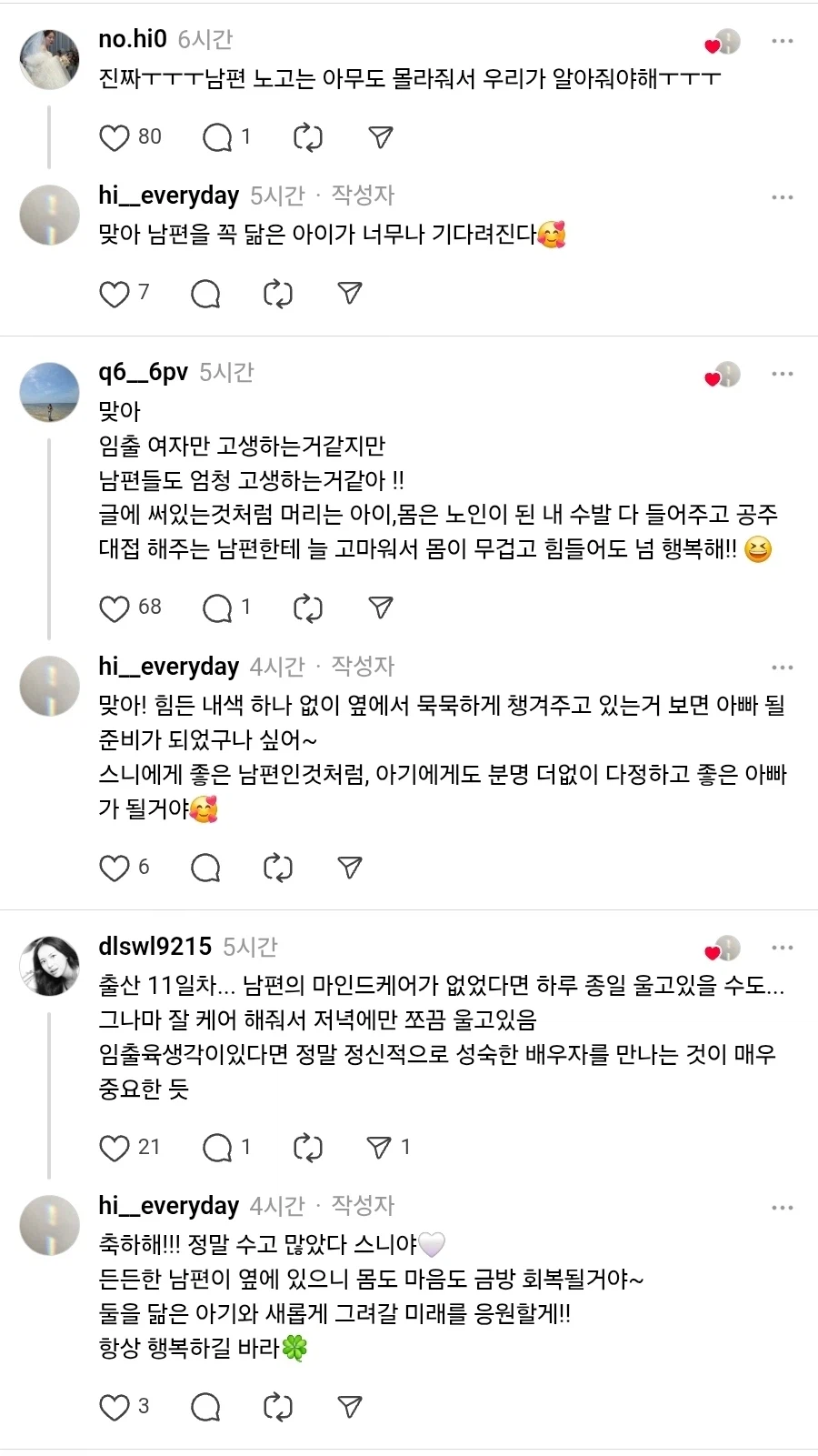
Task: Click the comment bubble under dlswl9215's post
Action: pos(218,1147)
